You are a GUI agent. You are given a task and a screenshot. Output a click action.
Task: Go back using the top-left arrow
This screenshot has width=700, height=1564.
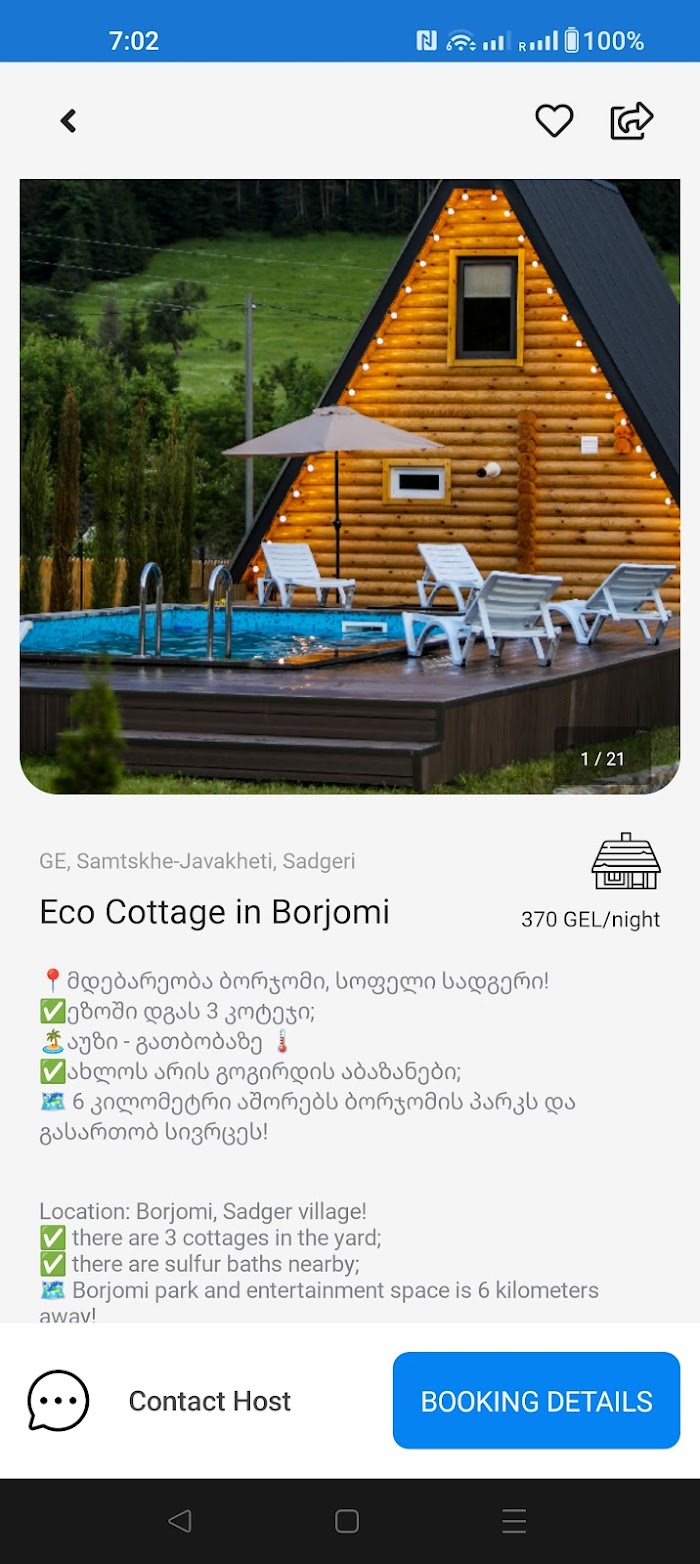point(68,121)
